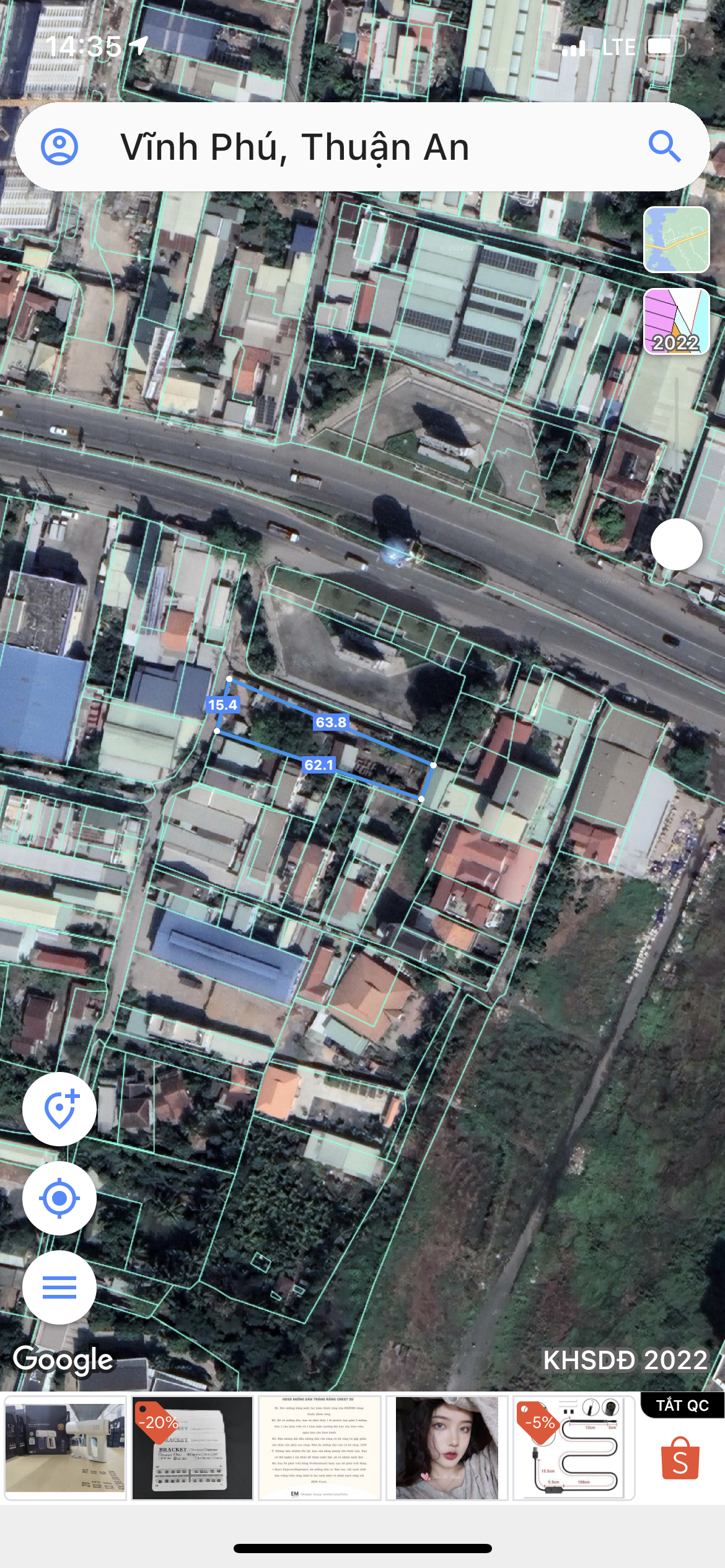725x1568 pixels.
Task: Center map on my current location
Action: (x=59, y=1198)
